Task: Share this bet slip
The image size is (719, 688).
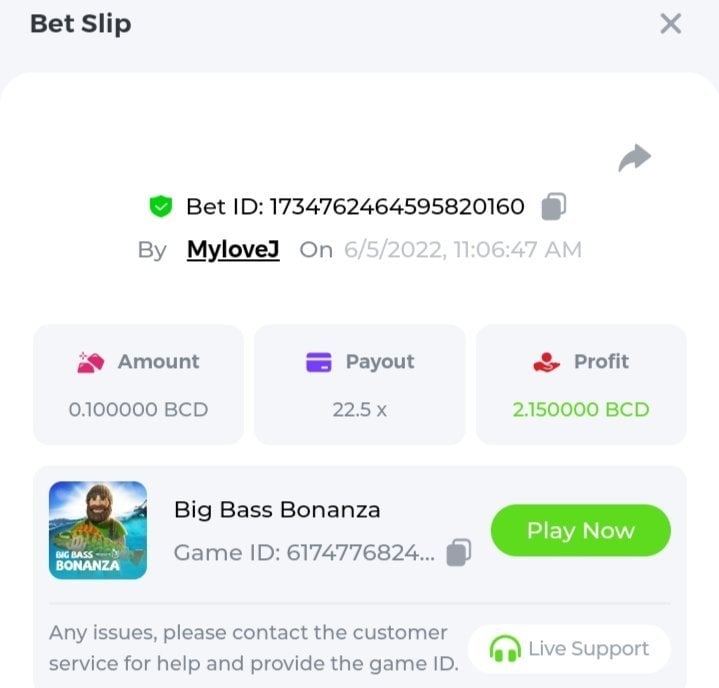Action: click(x=634, y=158)
